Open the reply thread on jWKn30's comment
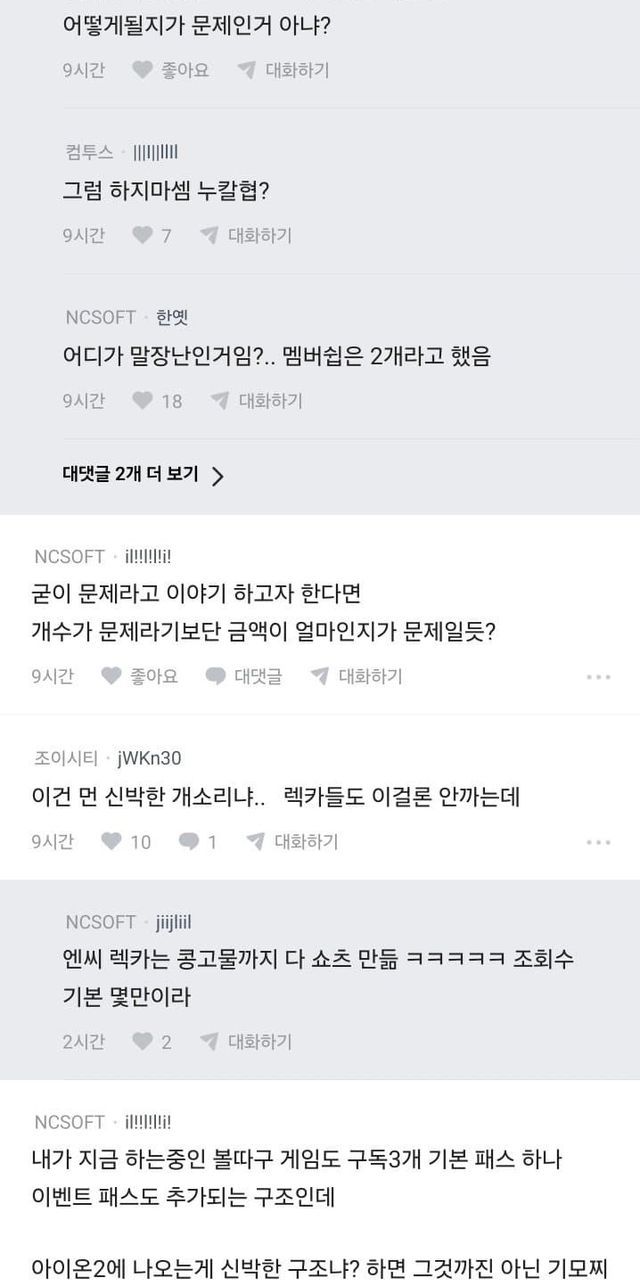This screenshot has height=1280, width=640. click(x=198, y=842)
